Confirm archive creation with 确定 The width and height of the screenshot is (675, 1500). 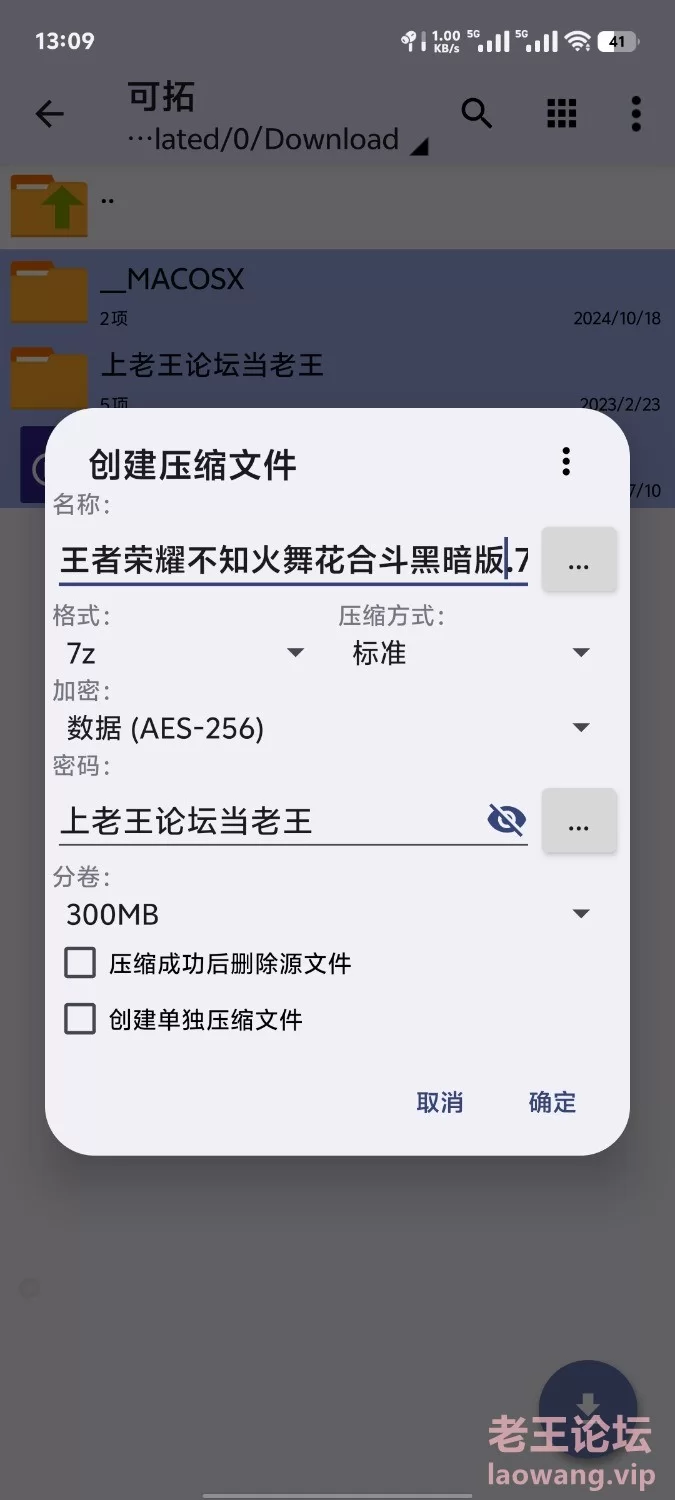(552, 1102)
